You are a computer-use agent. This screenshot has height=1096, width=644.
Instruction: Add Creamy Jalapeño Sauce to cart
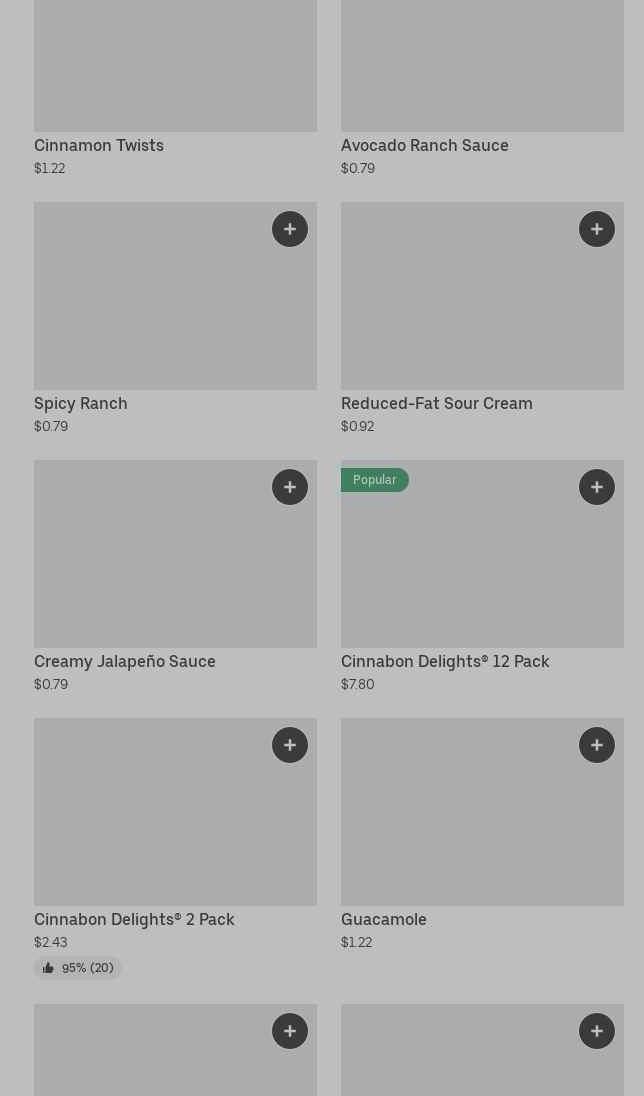click(x=289, y=486)
